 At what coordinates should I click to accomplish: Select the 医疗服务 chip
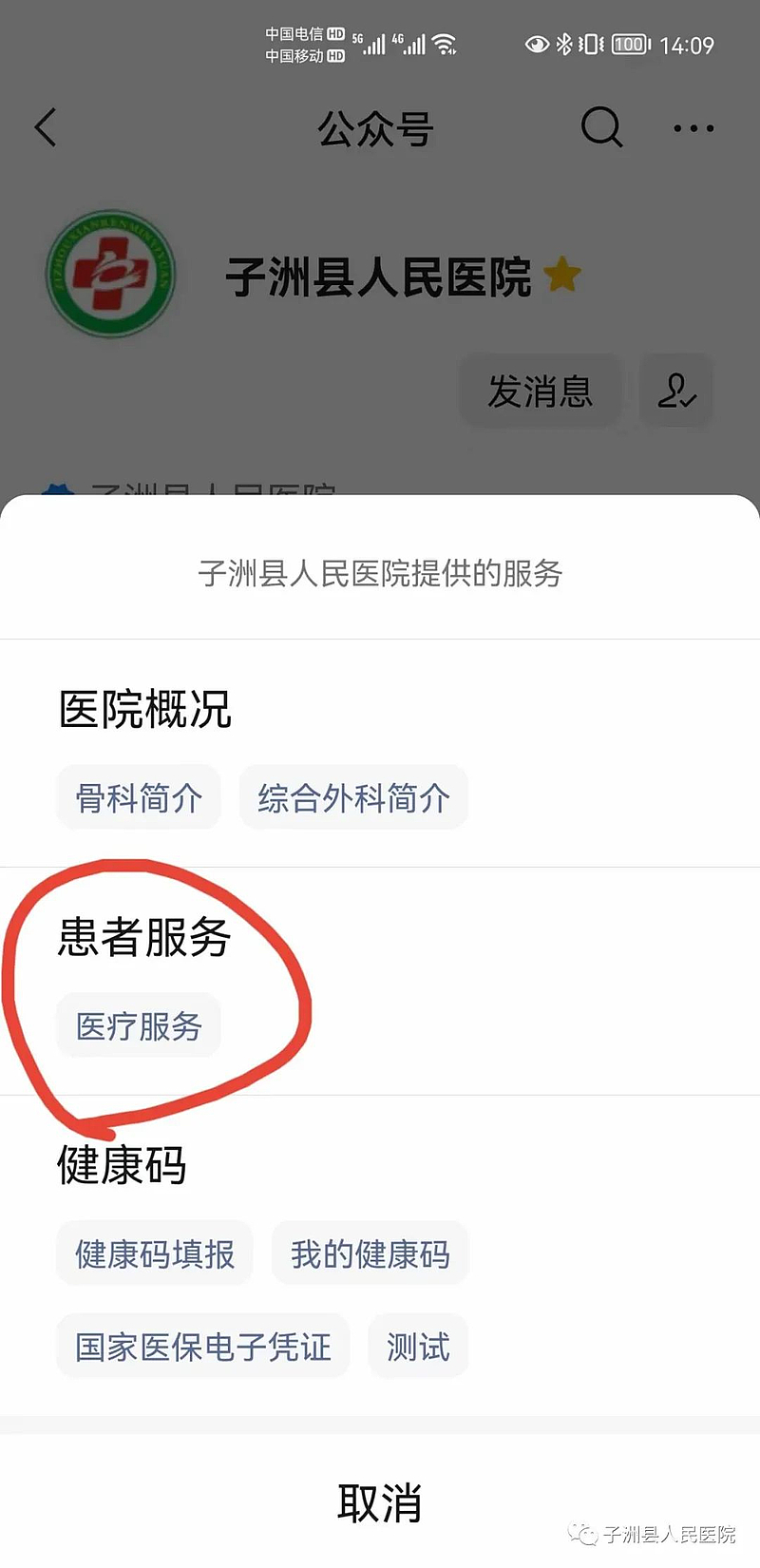pos(139,1026)
